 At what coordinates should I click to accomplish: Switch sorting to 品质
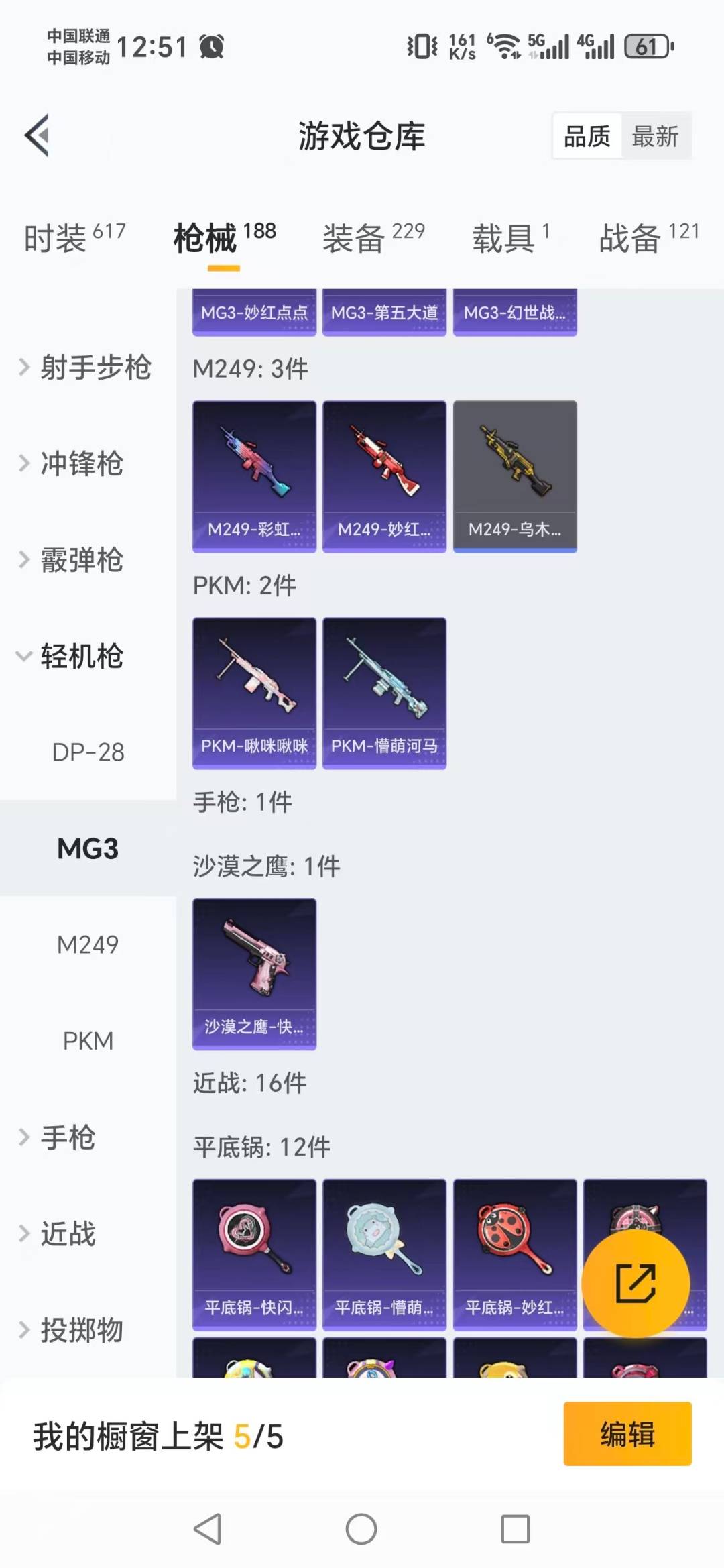tap(586, 136)
